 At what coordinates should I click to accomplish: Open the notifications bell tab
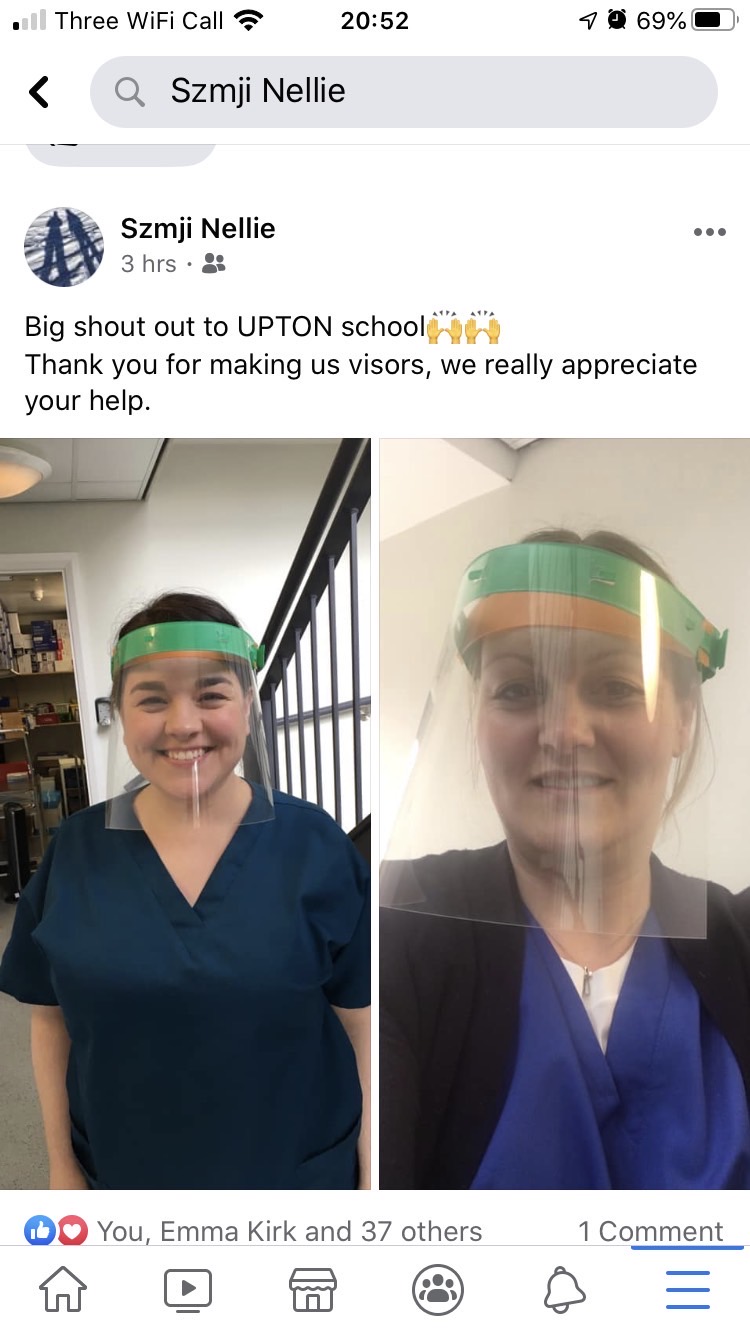coord(563,1290)
